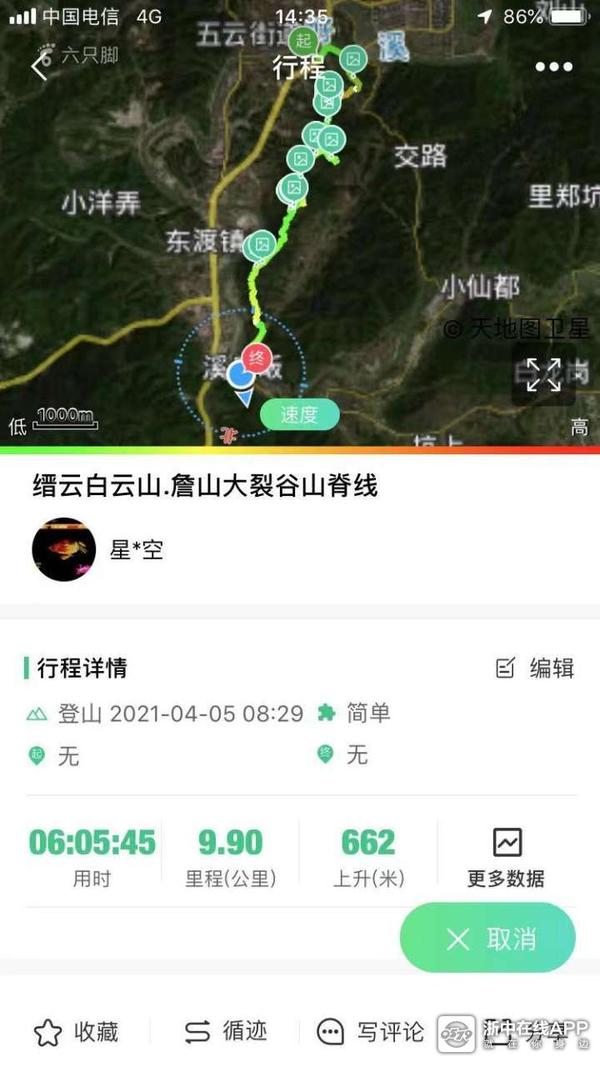View 更多数据 statistics
600x1067 pixels.
click(506, 858)
